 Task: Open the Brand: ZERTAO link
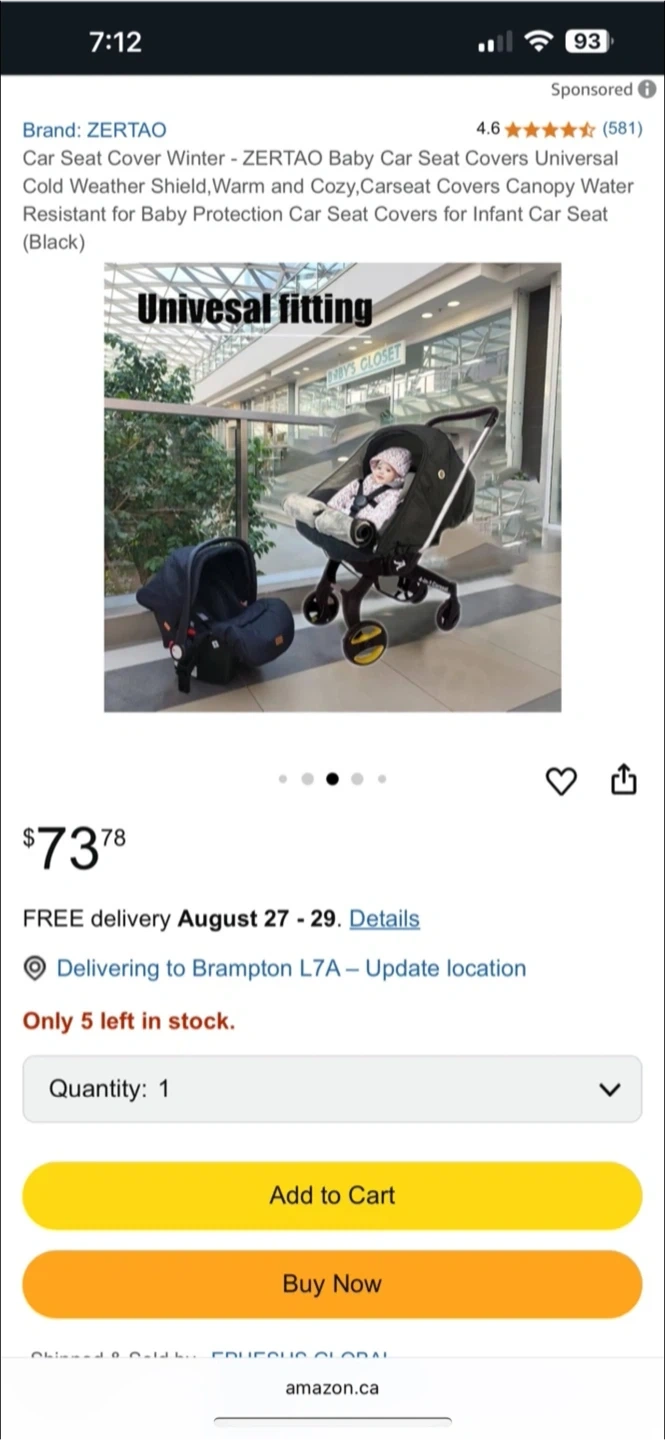pyautogui.click(x=94, y=129)
